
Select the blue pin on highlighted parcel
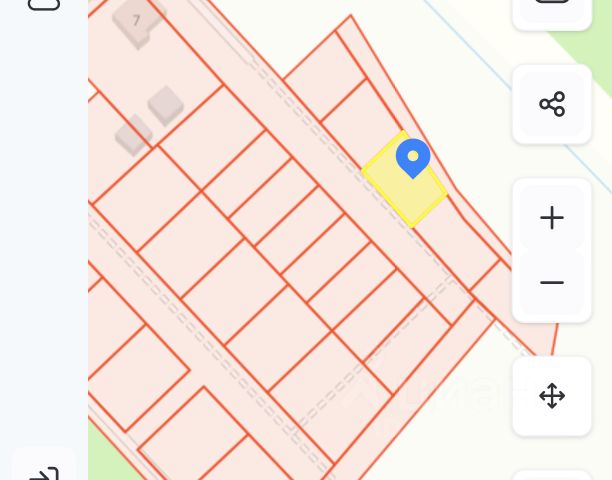pyautogui.click(x=413, y=157)
